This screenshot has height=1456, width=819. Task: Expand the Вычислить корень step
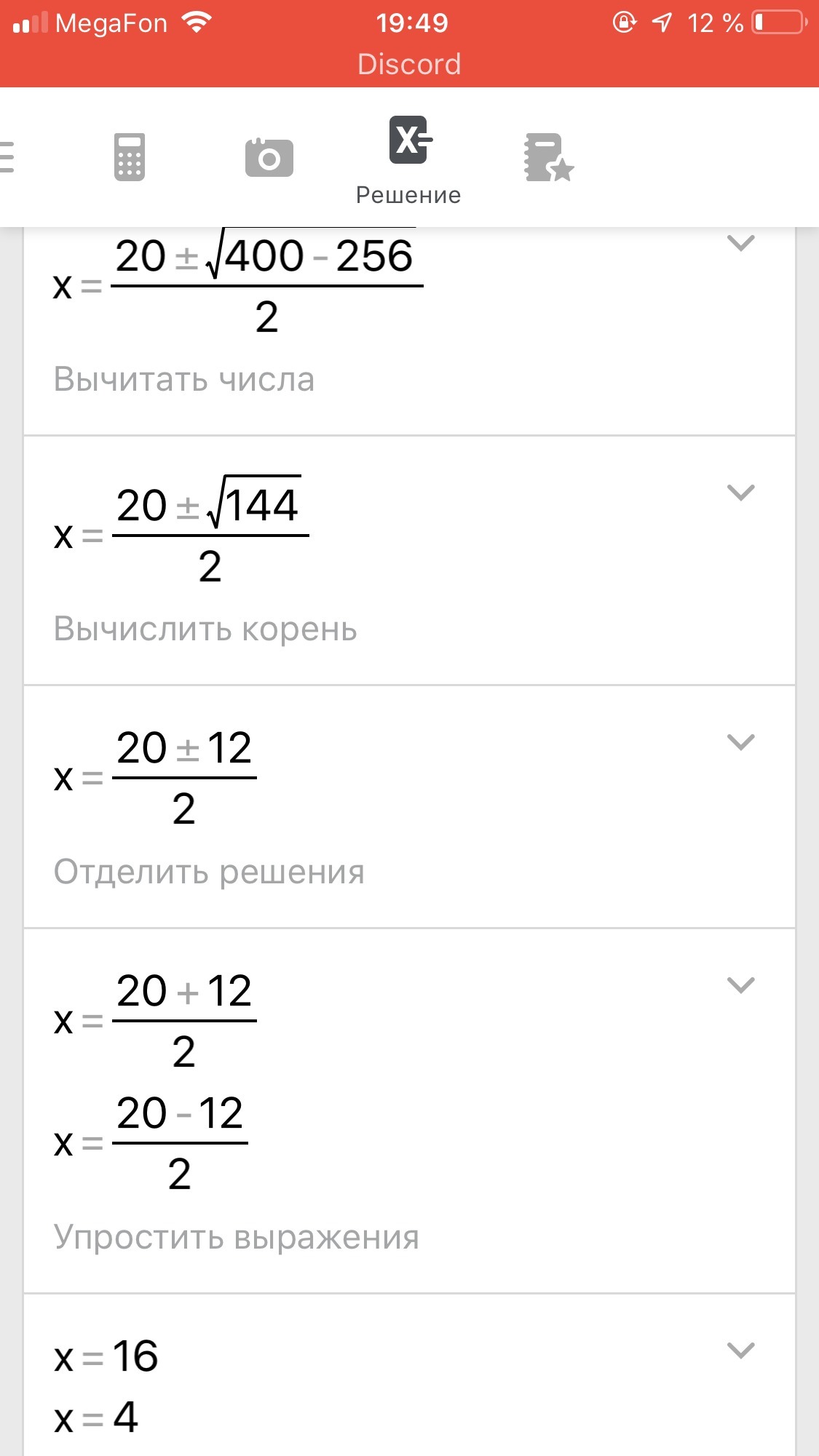click(x=740, y=493)
